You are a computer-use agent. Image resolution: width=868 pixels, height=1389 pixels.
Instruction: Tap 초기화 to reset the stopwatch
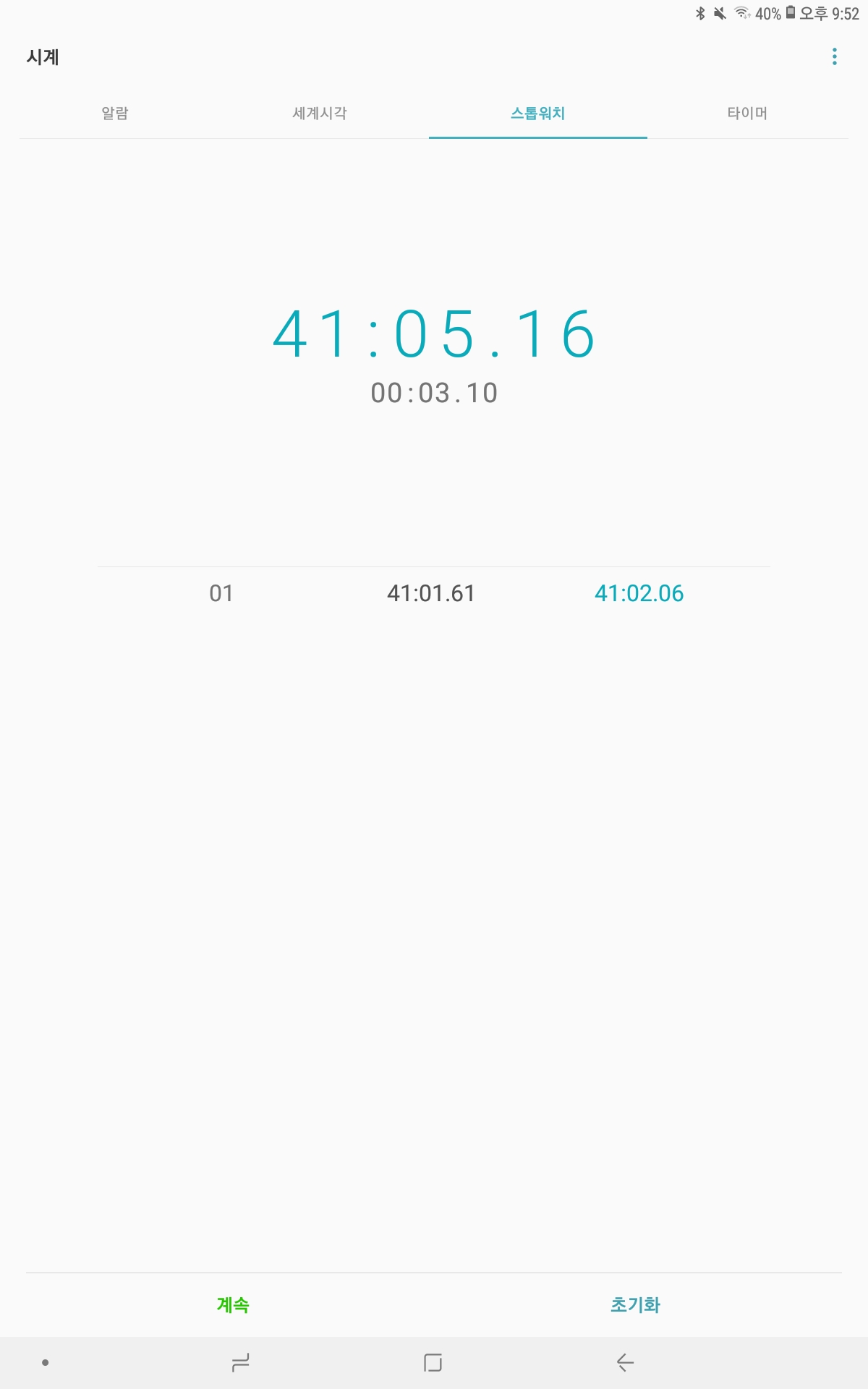pos(635,1304)
